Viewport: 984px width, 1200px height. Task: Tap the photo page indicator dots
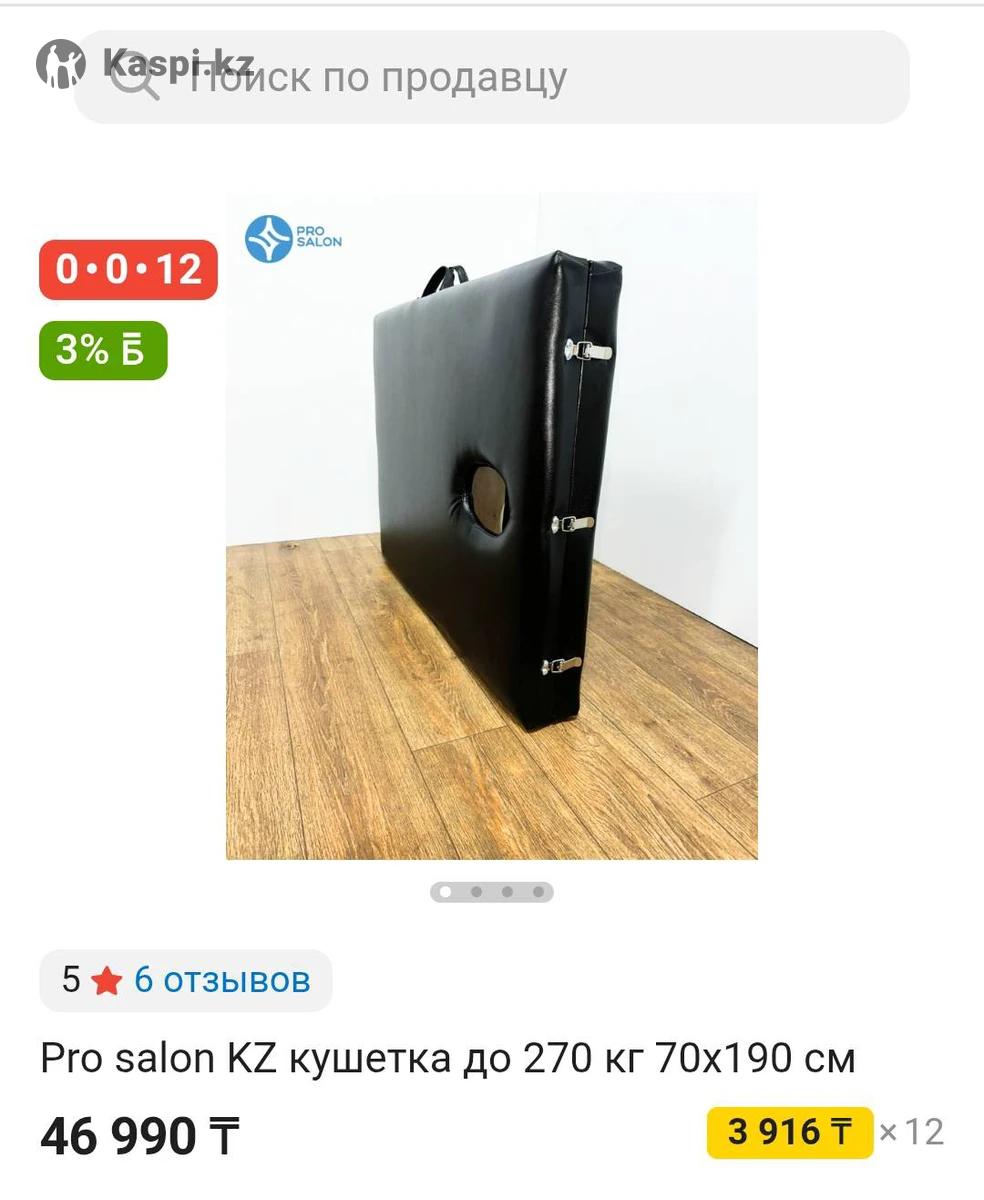[x=491, y=892]
